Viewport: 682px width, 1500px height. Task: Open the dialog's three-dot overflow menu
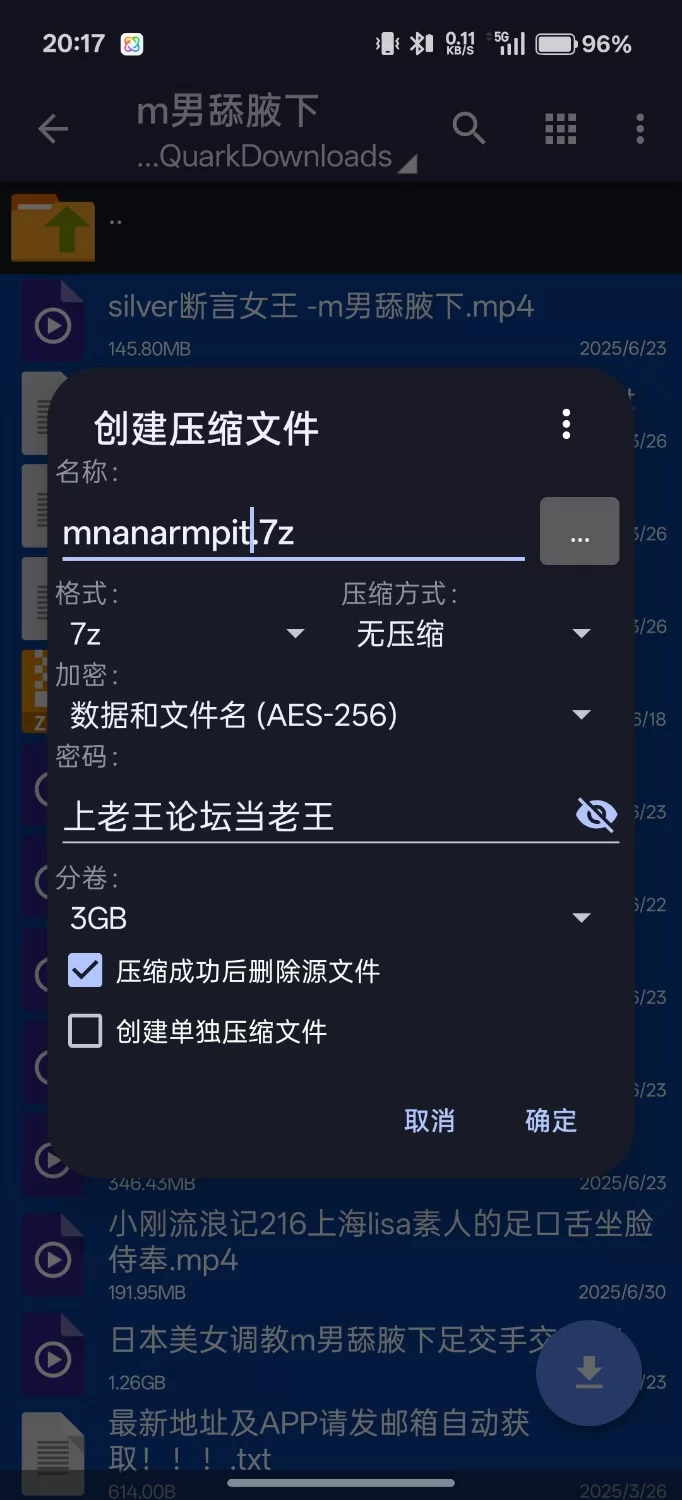click(x=566, y=424)
